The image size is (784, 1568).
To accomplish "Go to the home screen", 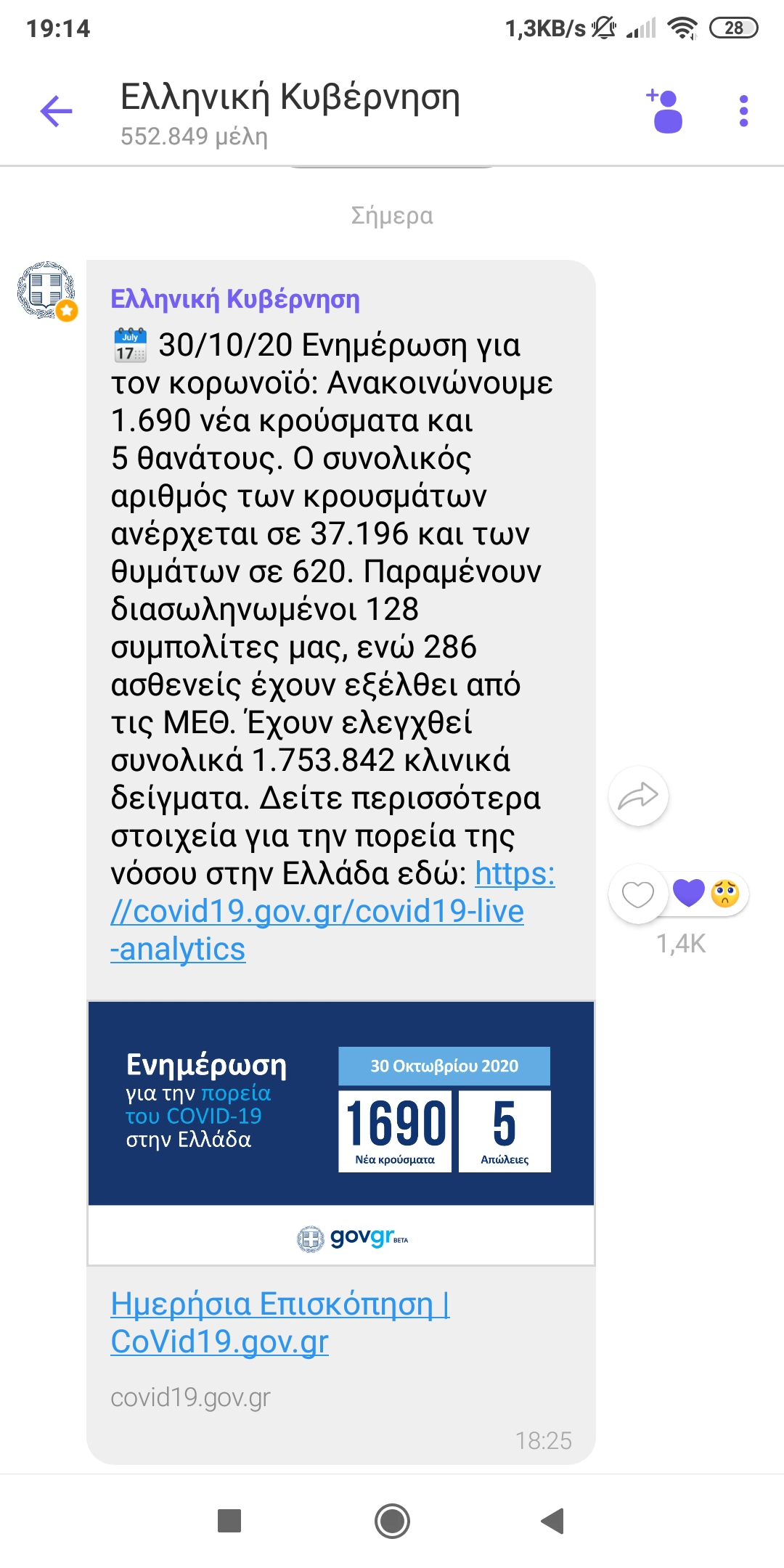I will click(x=392, y=1521).
